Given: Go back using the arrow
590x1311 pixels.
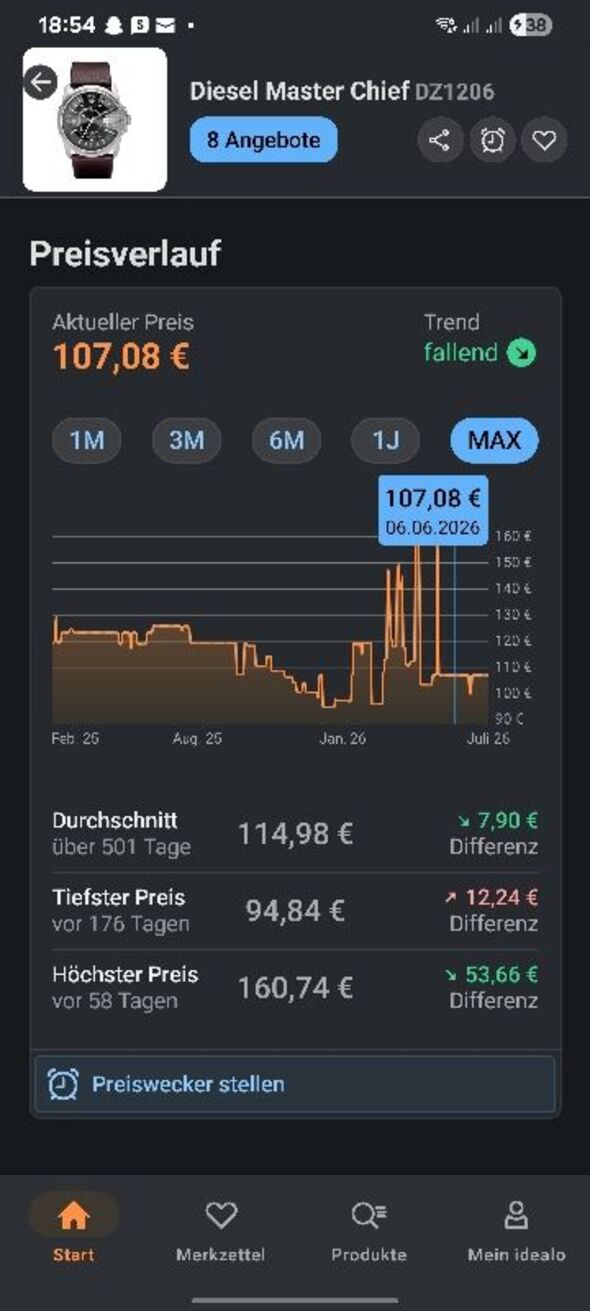Looking at the screenshot, I should (41, 83).
